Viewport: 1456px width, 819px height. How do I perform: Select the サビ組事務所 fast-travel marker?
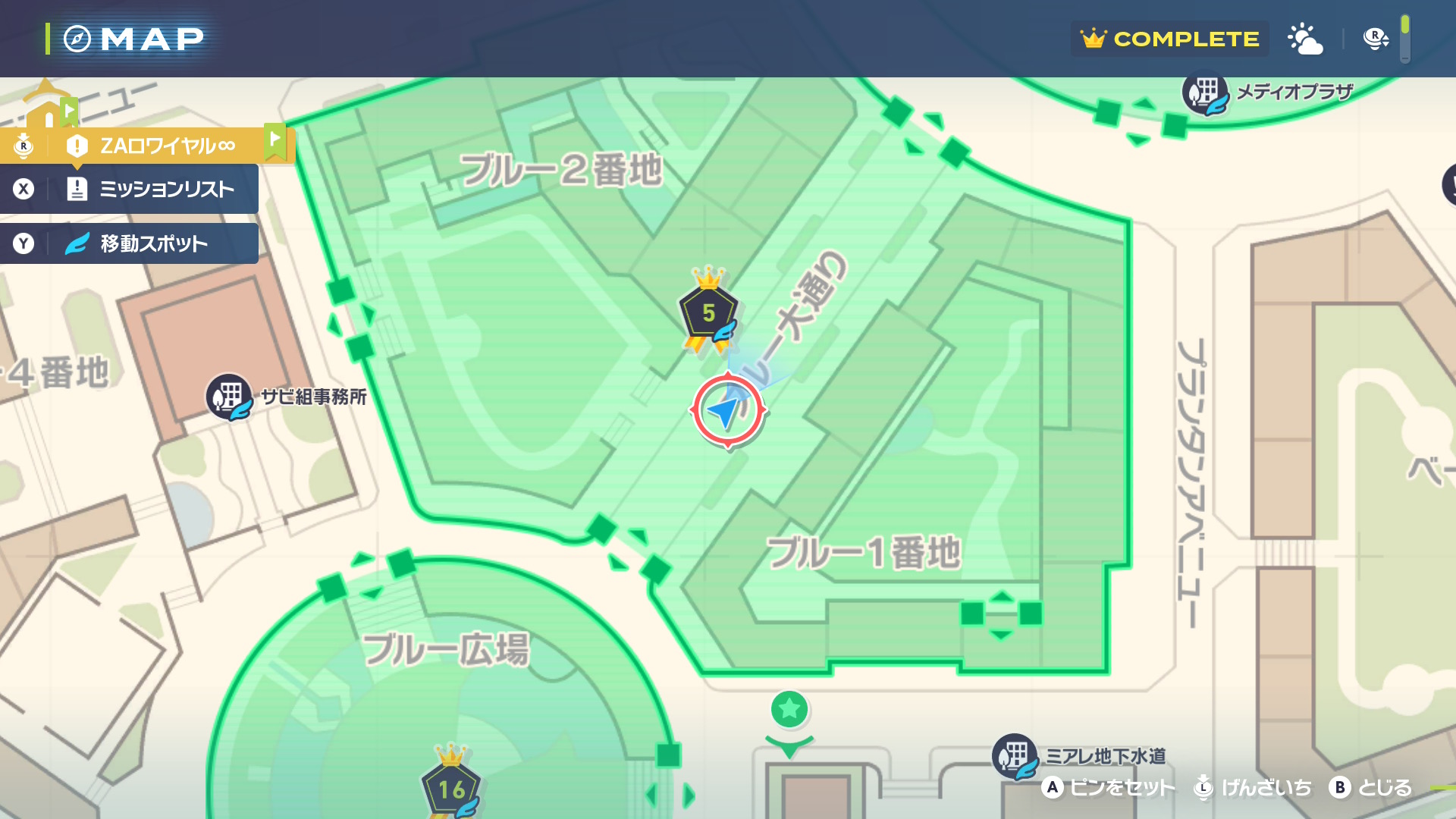click(229, 397)
